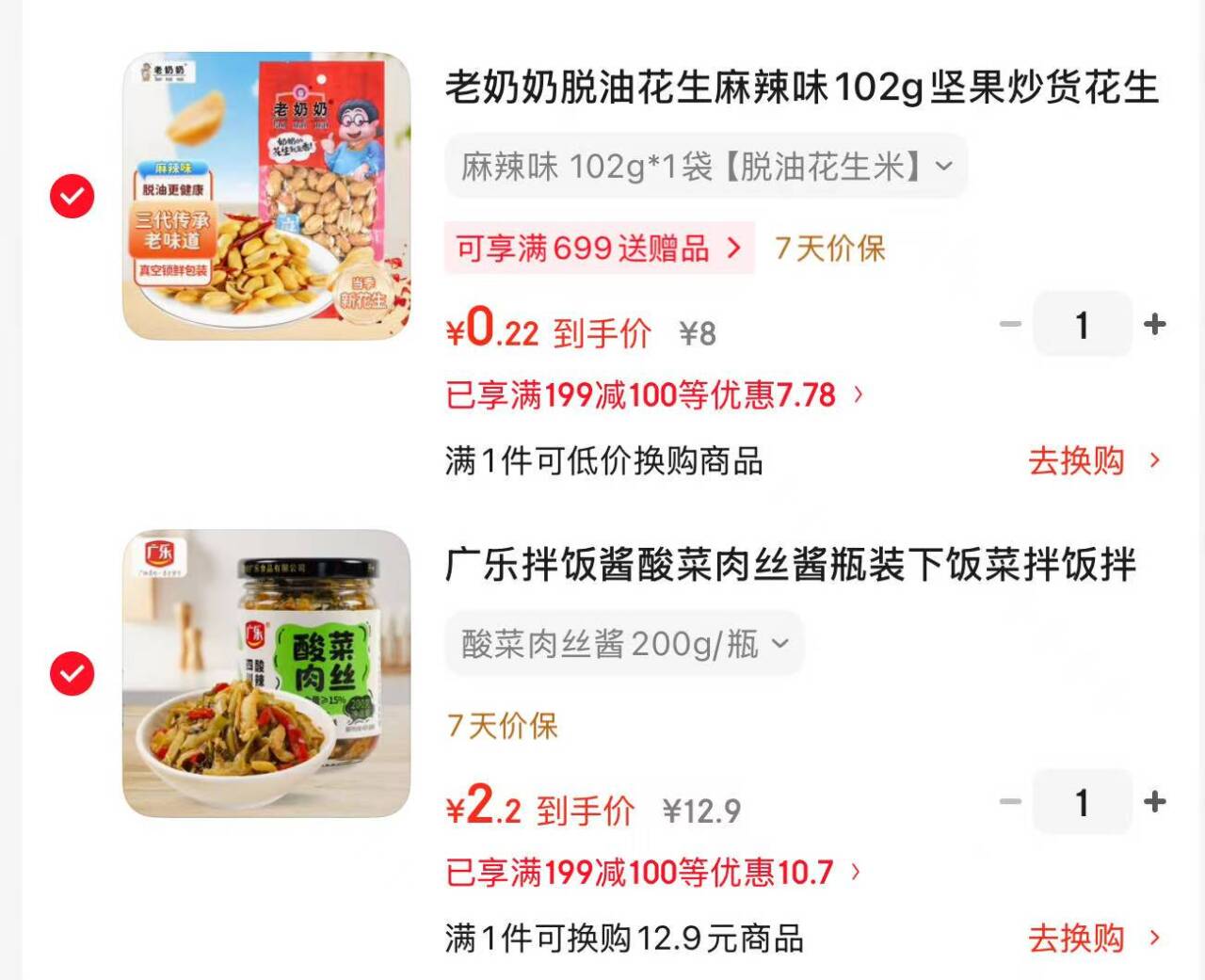Uncheck the 老奶奶脱油花生 item checkbox
The height and width of the screenshot is (980, 1205).
72,196
